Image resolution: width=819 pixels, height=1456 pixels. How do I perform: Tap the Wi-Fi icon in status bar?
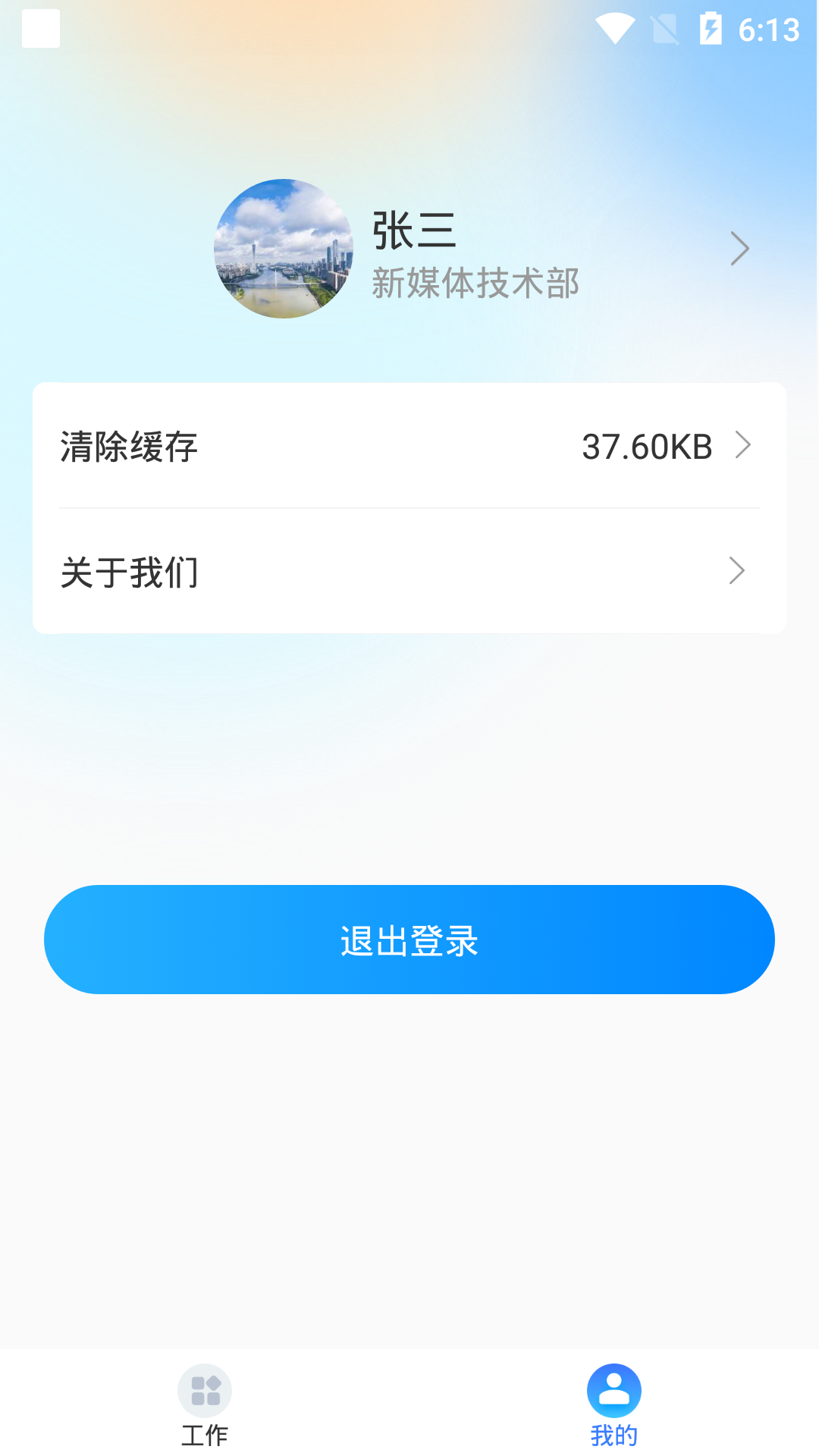pos(616,28)
